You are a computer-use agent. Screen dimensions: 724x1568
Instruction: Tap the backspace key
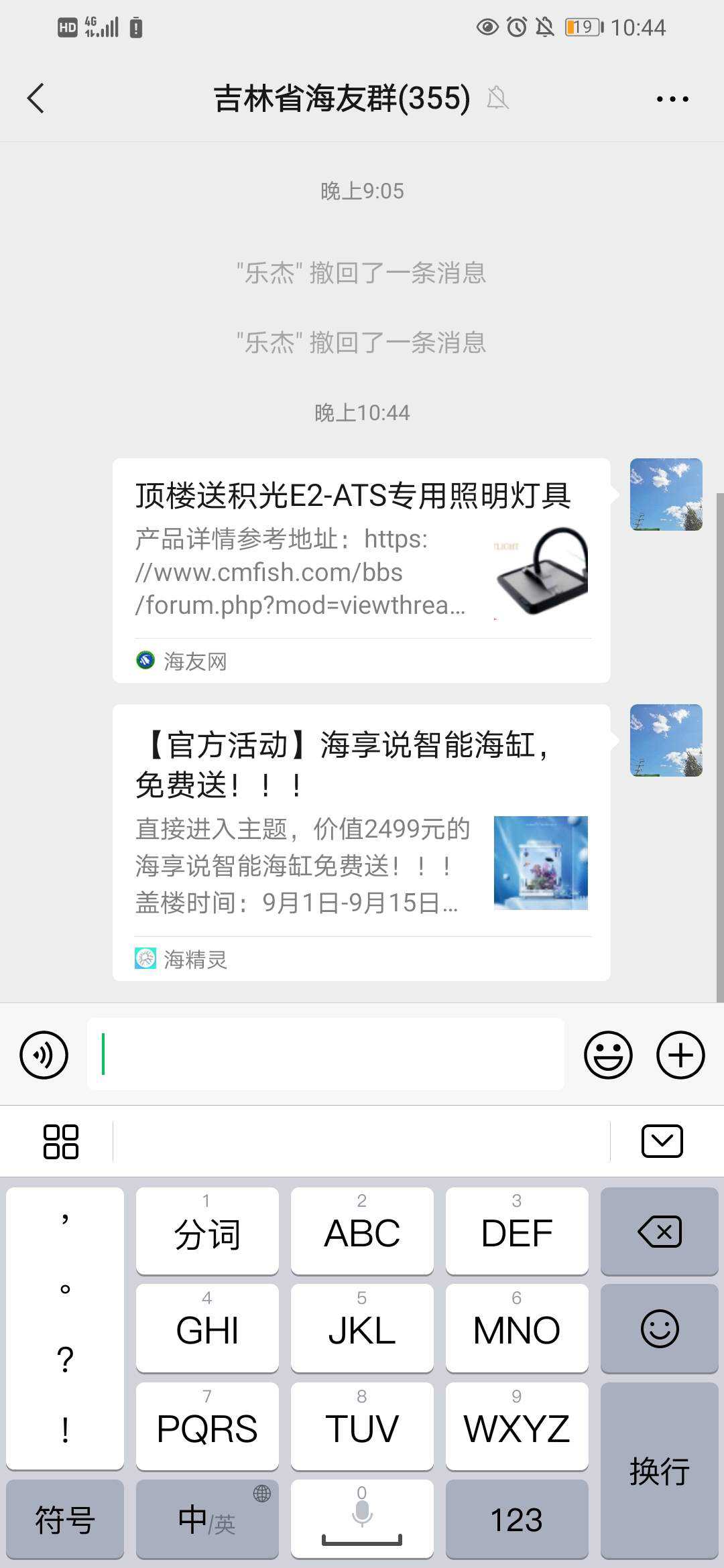tap(659, 1232)
